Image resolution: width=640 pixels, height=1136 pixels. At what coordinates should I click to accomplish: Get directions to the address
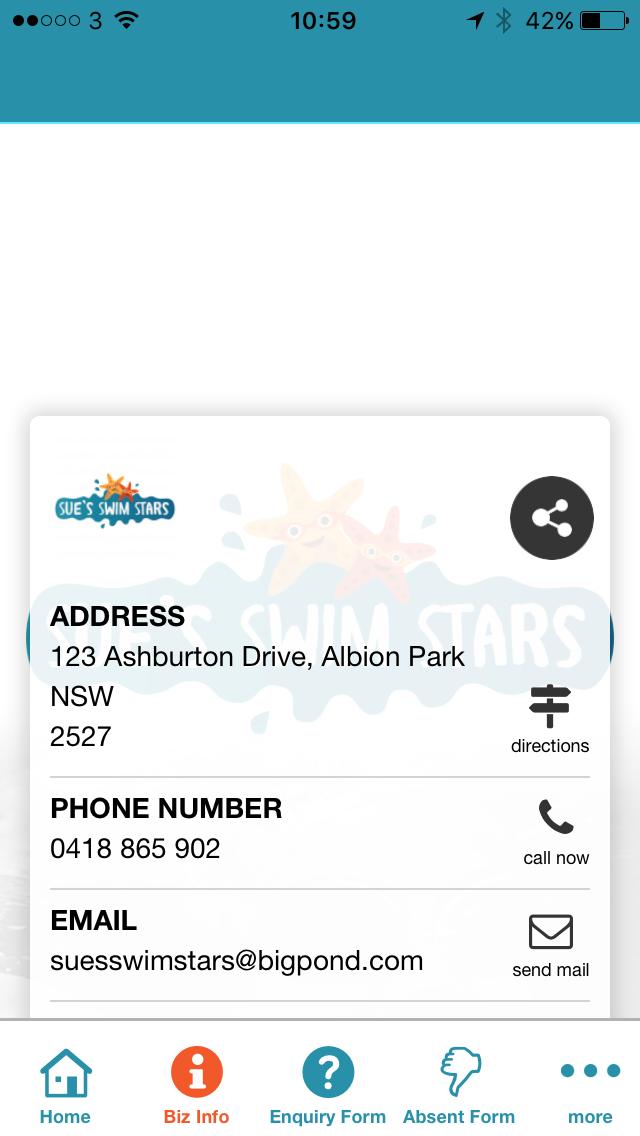(549, 718)
